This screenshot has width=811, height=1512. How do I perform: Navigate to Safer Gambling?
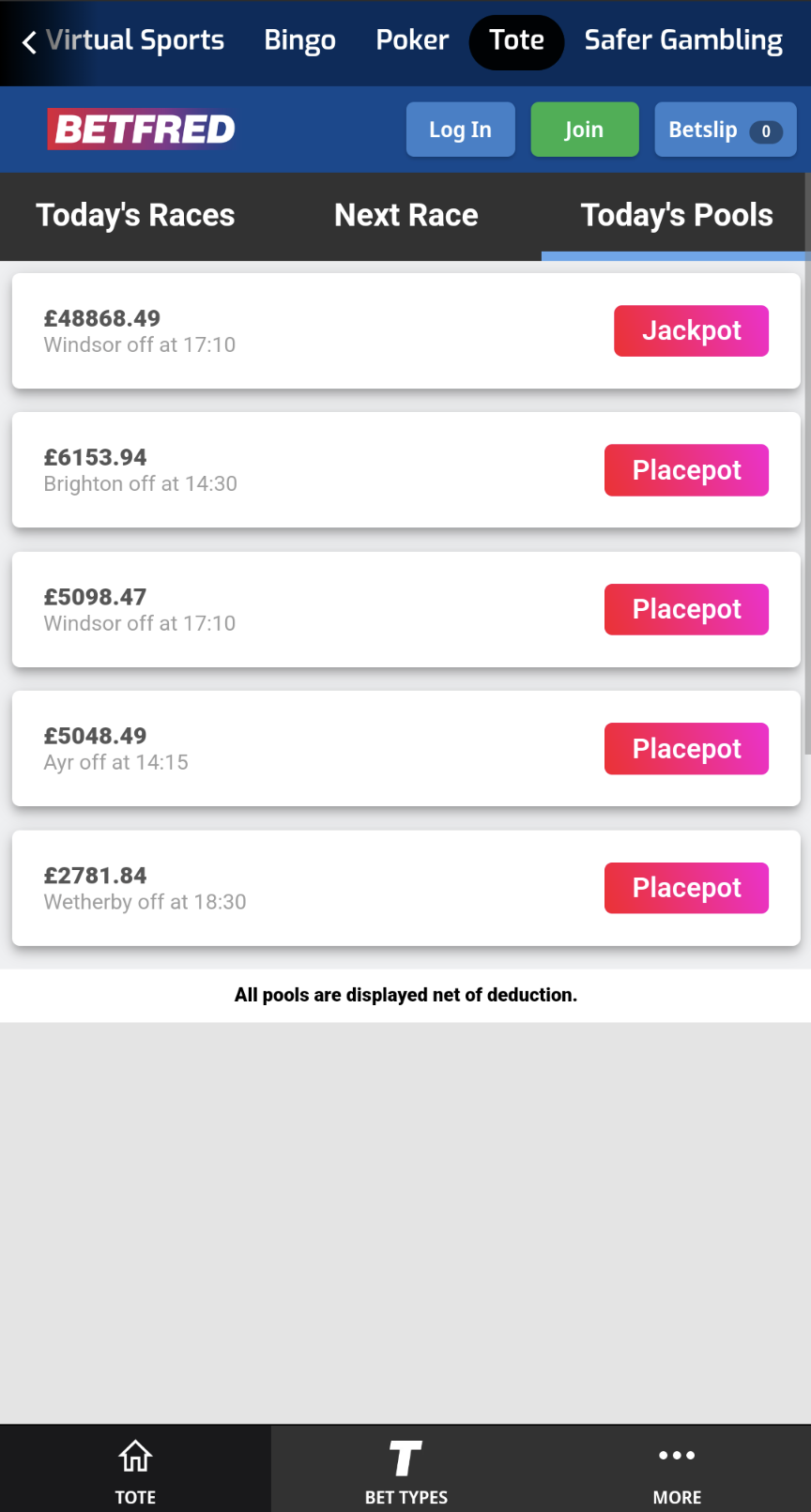(x=682, y=41)
